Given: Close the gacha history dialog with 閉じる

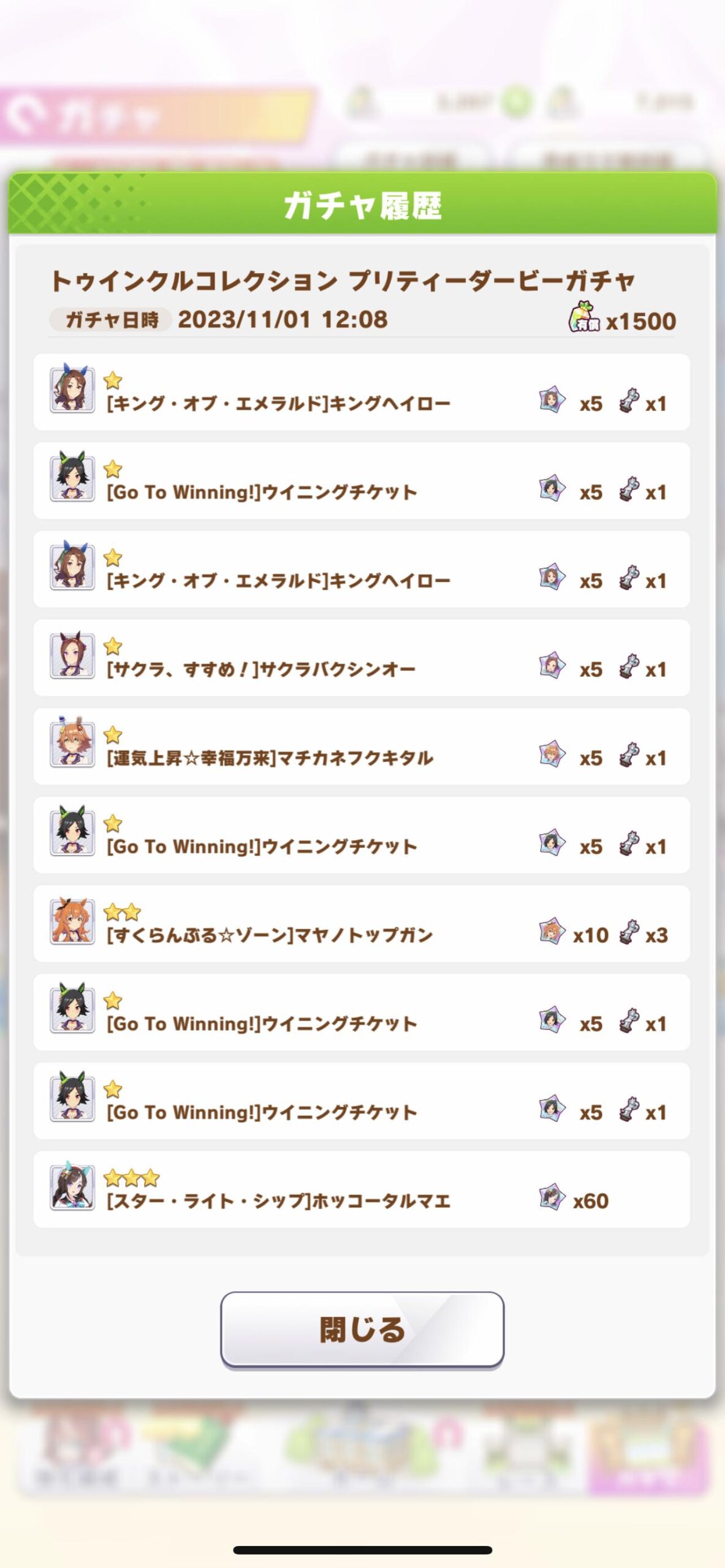Looking at the screenshot, I should (x=362, y=1330).
